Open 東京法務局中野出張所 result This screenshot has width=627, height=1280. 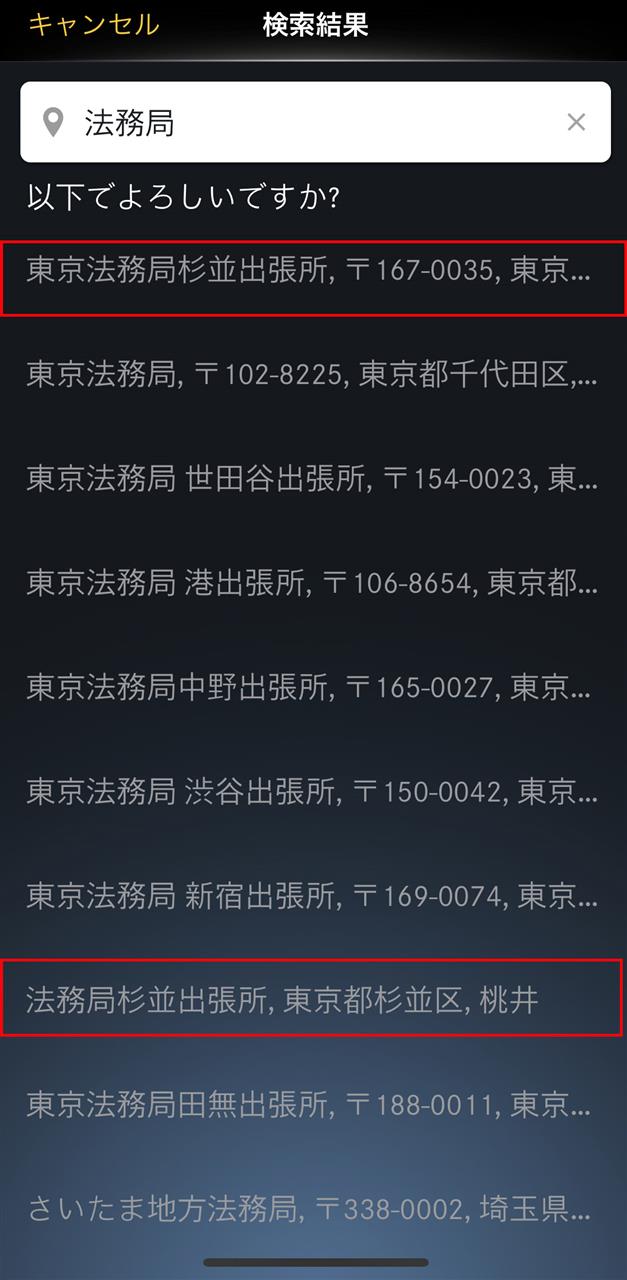point(313,687)
